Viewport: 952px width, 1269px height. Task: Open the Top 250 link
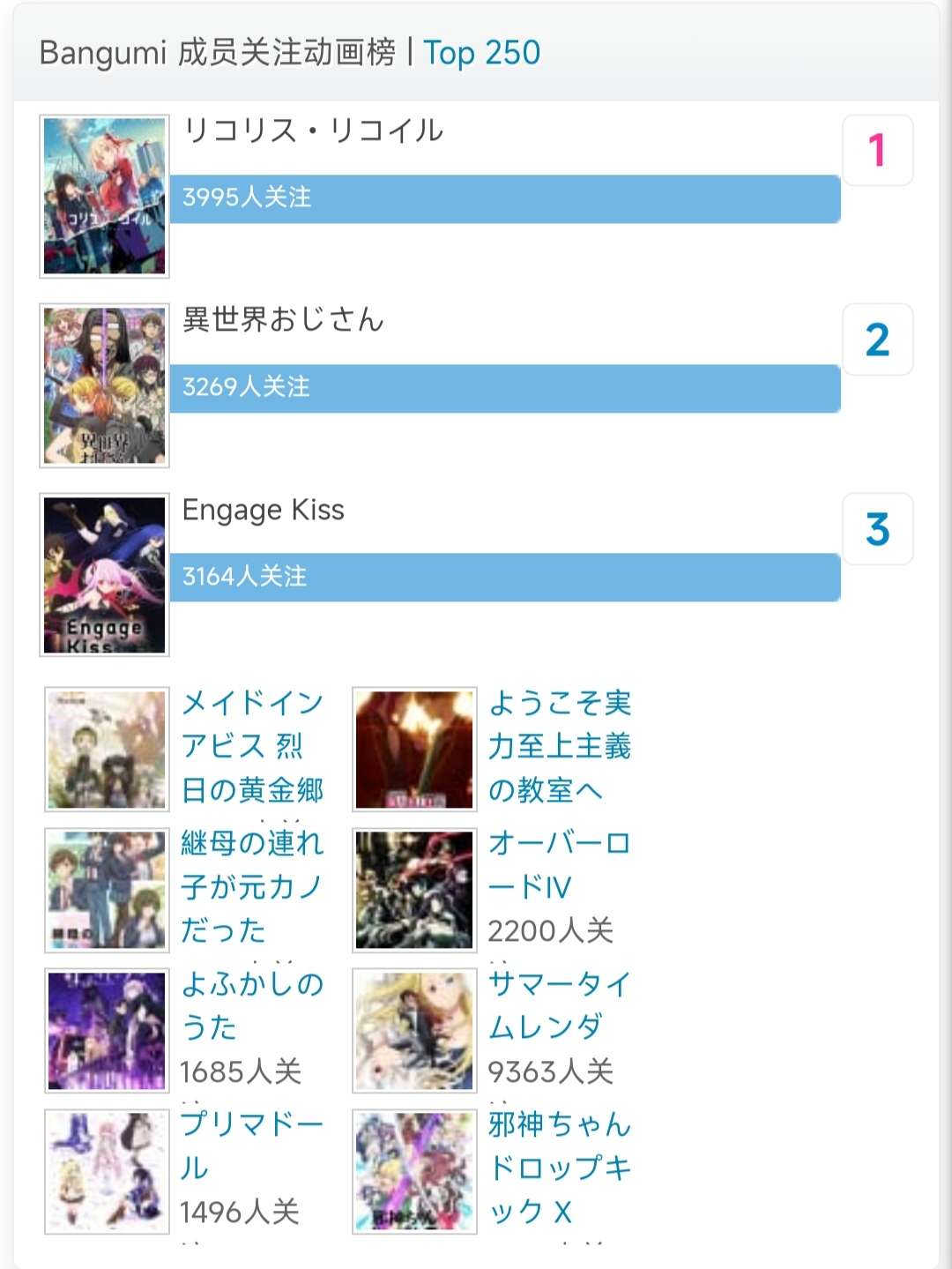pyautogui.click(x=481, y=53)
